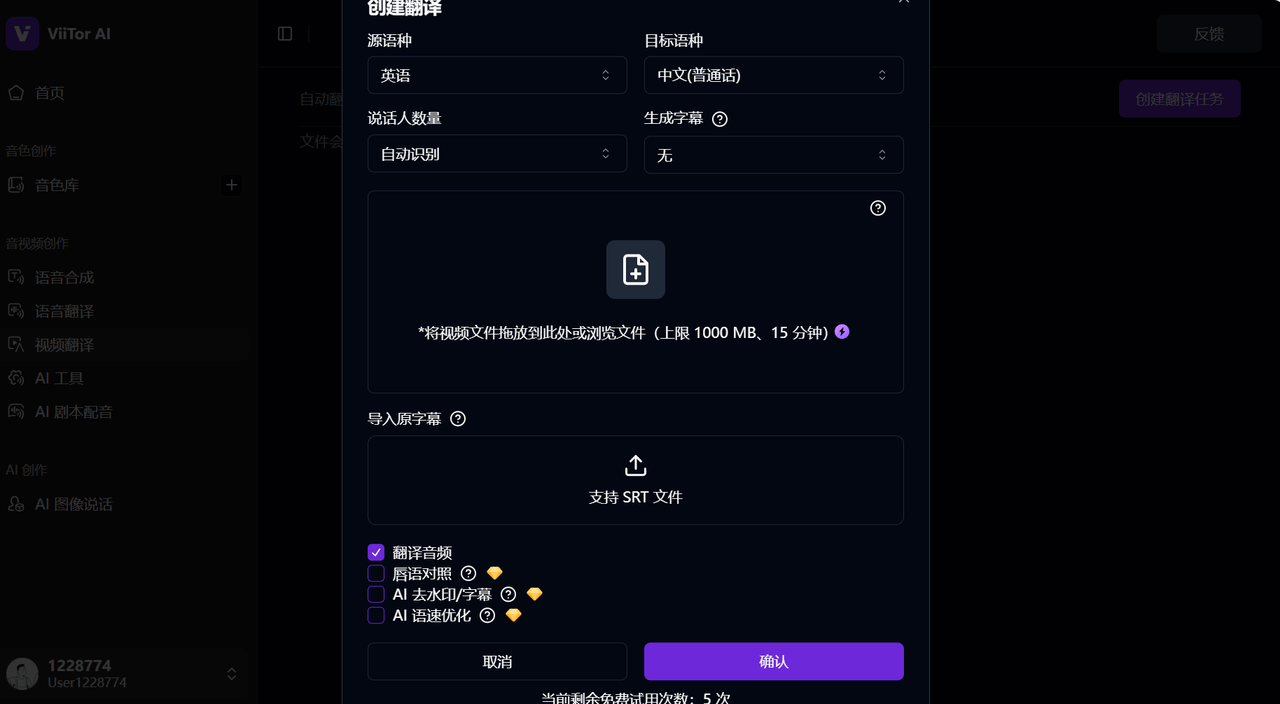Cancel with the 取消 button
This screenshot has width=1280, height=704.
[x=497, y=662]
